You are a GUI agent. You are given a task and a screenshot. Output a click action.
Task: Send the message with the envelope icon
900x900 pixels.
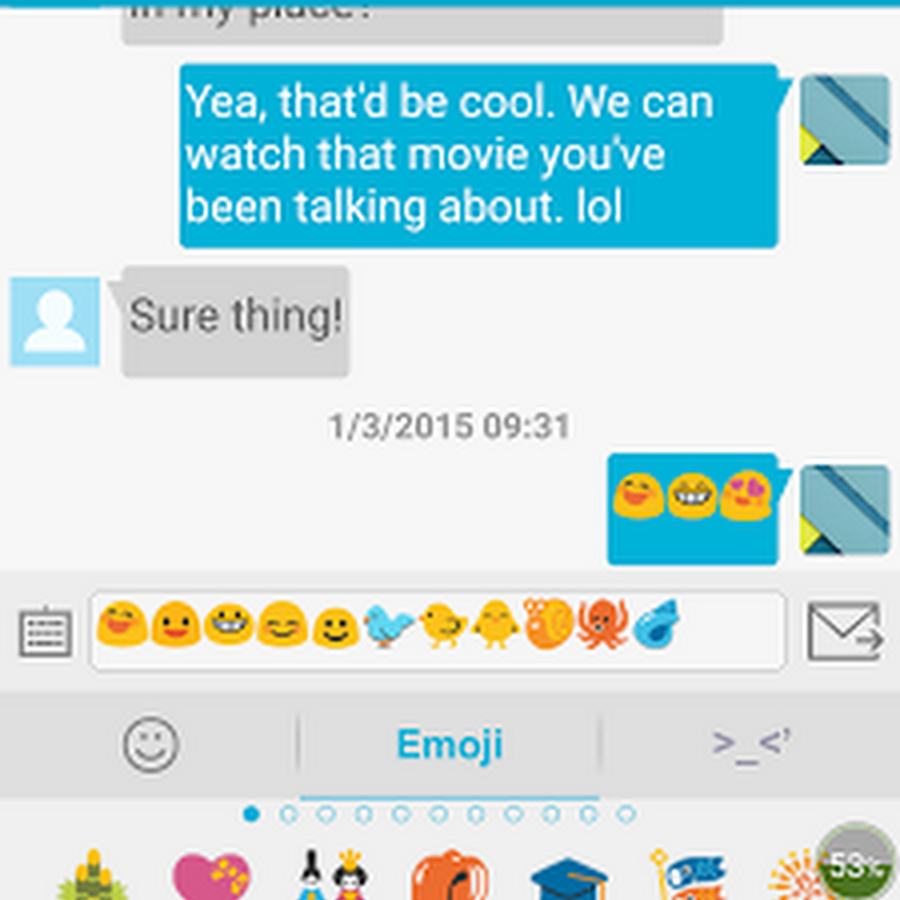click(x=844, y=631)
